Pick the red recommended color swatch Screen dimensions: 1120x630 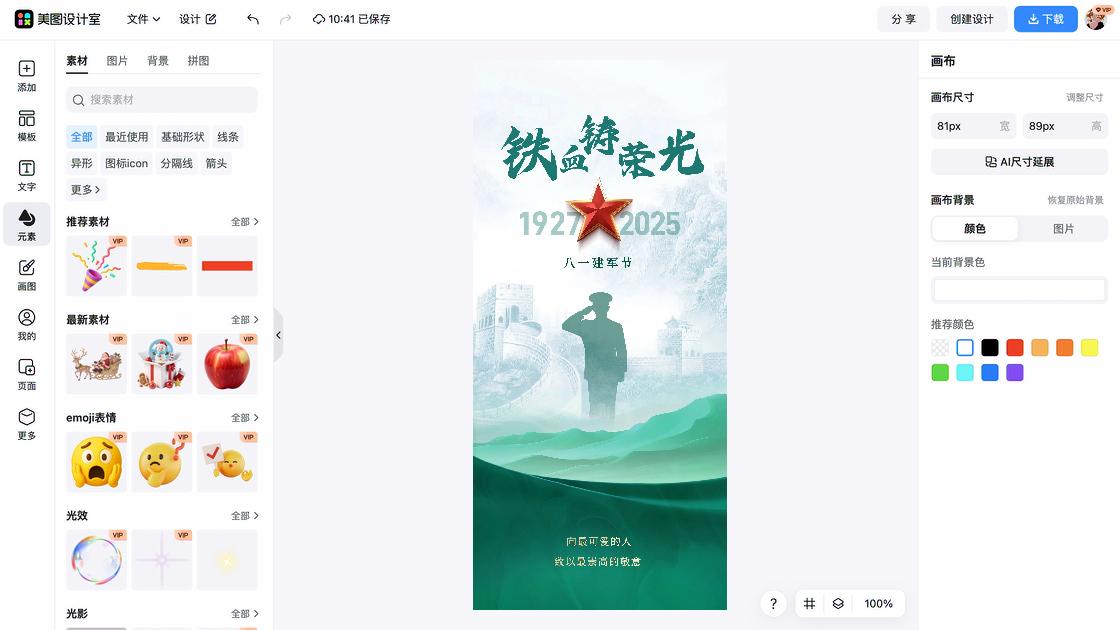tap(1015, 348)
